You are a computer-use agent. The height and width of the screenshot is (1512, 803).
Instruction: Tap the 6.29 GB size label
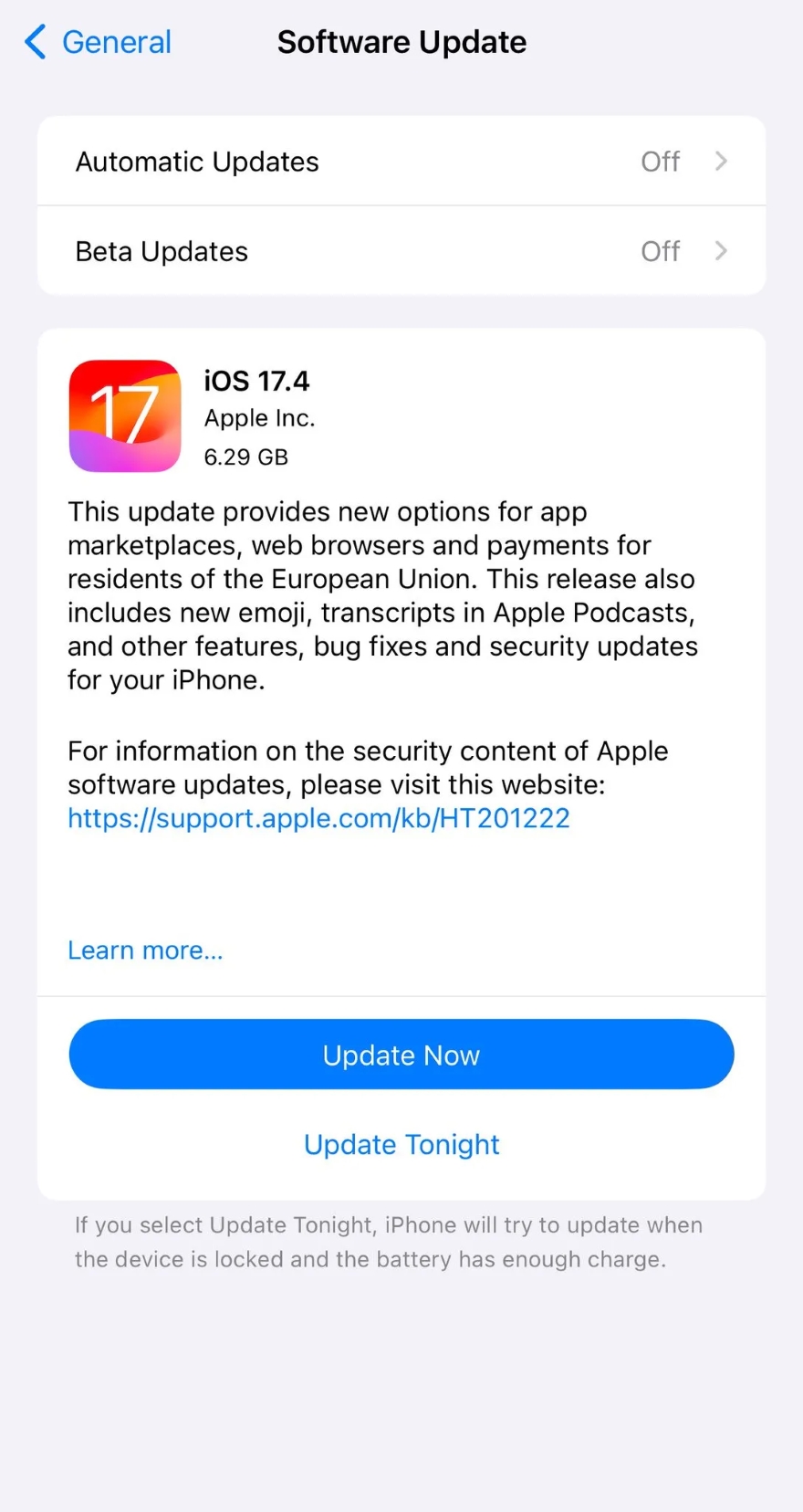pyautogui.click(x=245, y=457)
